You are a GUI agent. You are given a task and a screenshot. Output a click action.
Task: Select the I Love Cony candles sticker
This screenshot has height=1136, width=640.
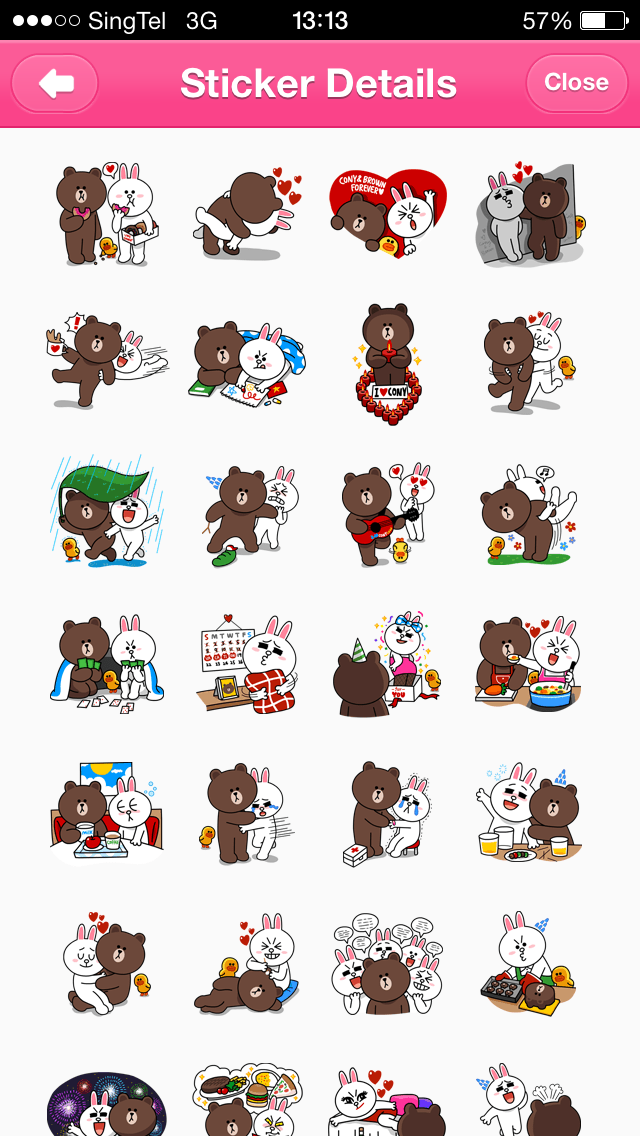pyautogui.click(x=387, y=364)
